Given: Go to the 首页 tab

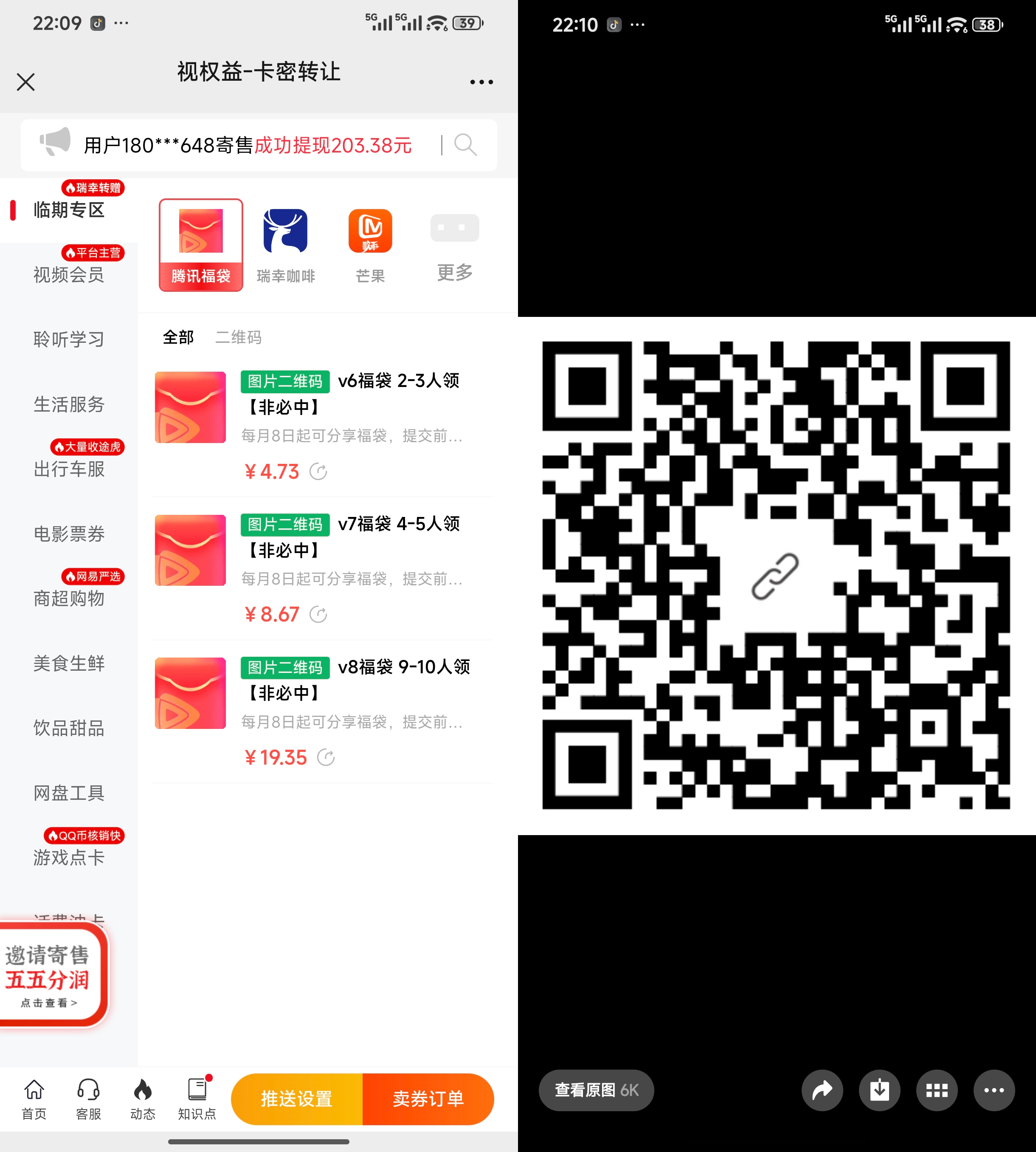Looking at the screenshot, I should (34, 1098).
